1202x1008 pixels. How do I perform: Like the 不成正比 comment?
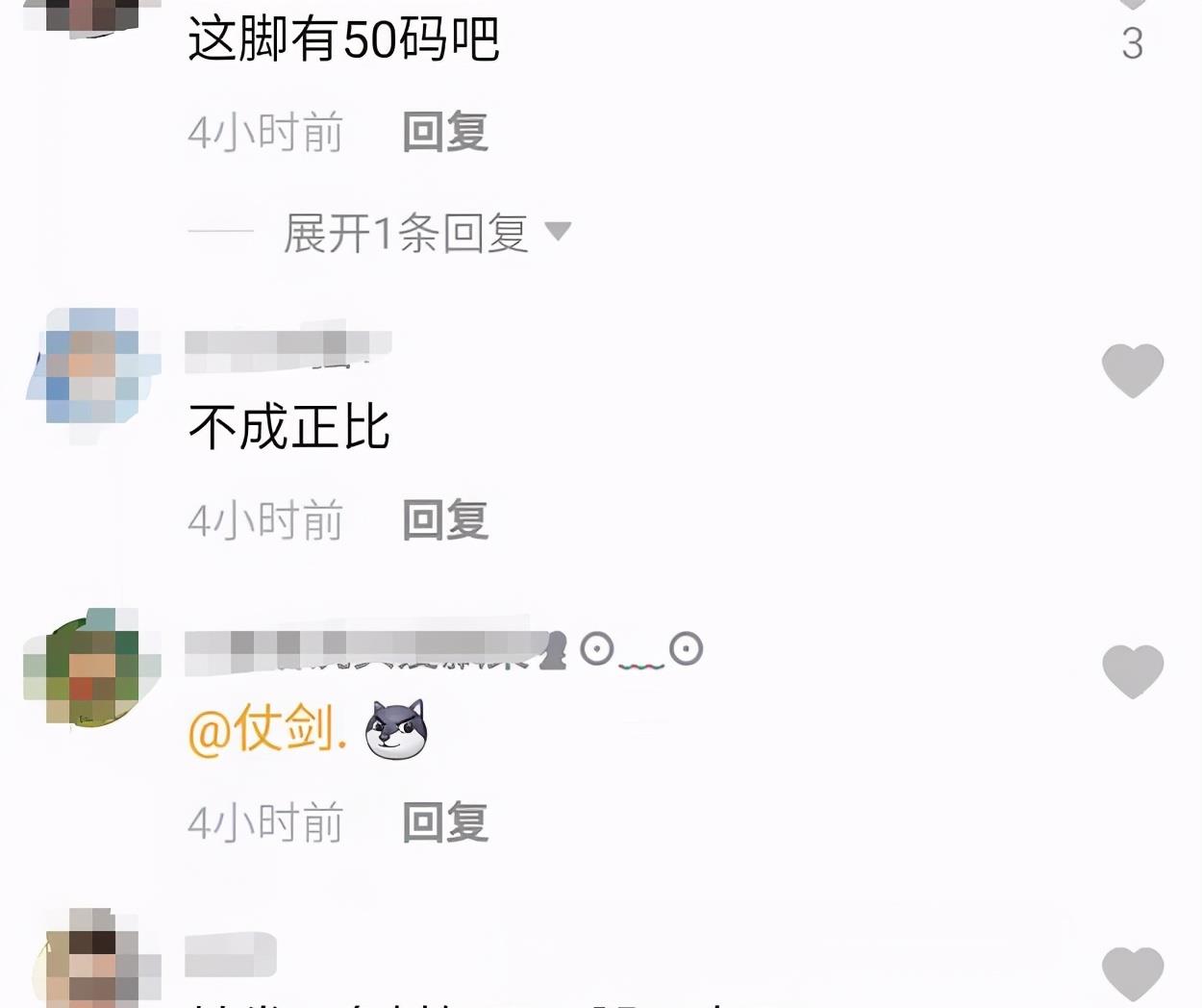pos(1132,370)
